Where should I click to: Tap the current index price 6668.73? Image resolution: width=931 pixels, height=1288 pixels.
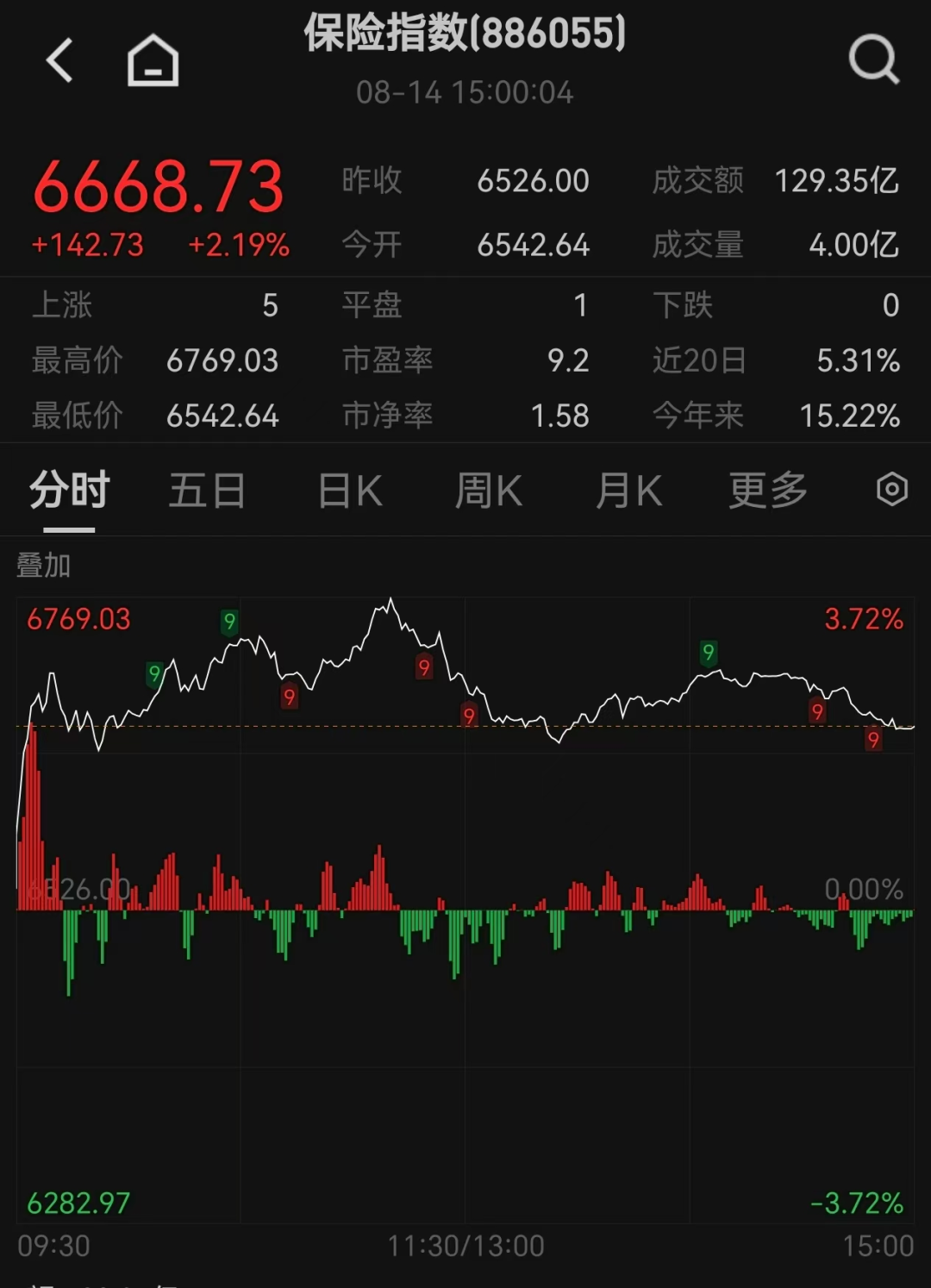pyautogui.click(x=158, y=185)
